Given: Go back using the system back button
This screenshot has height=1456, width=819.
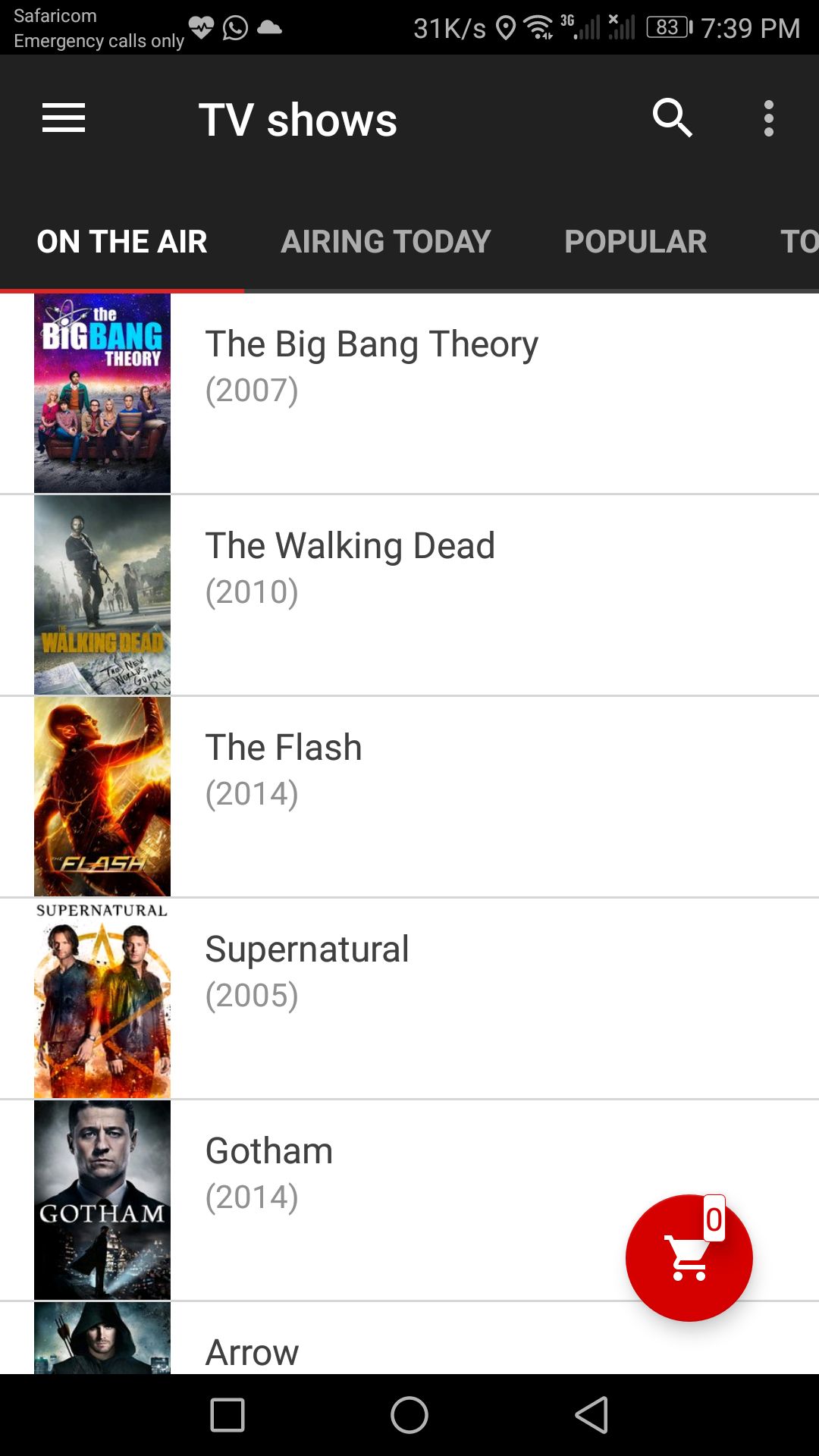Looking at the screenshot, I should (591, 1415).
